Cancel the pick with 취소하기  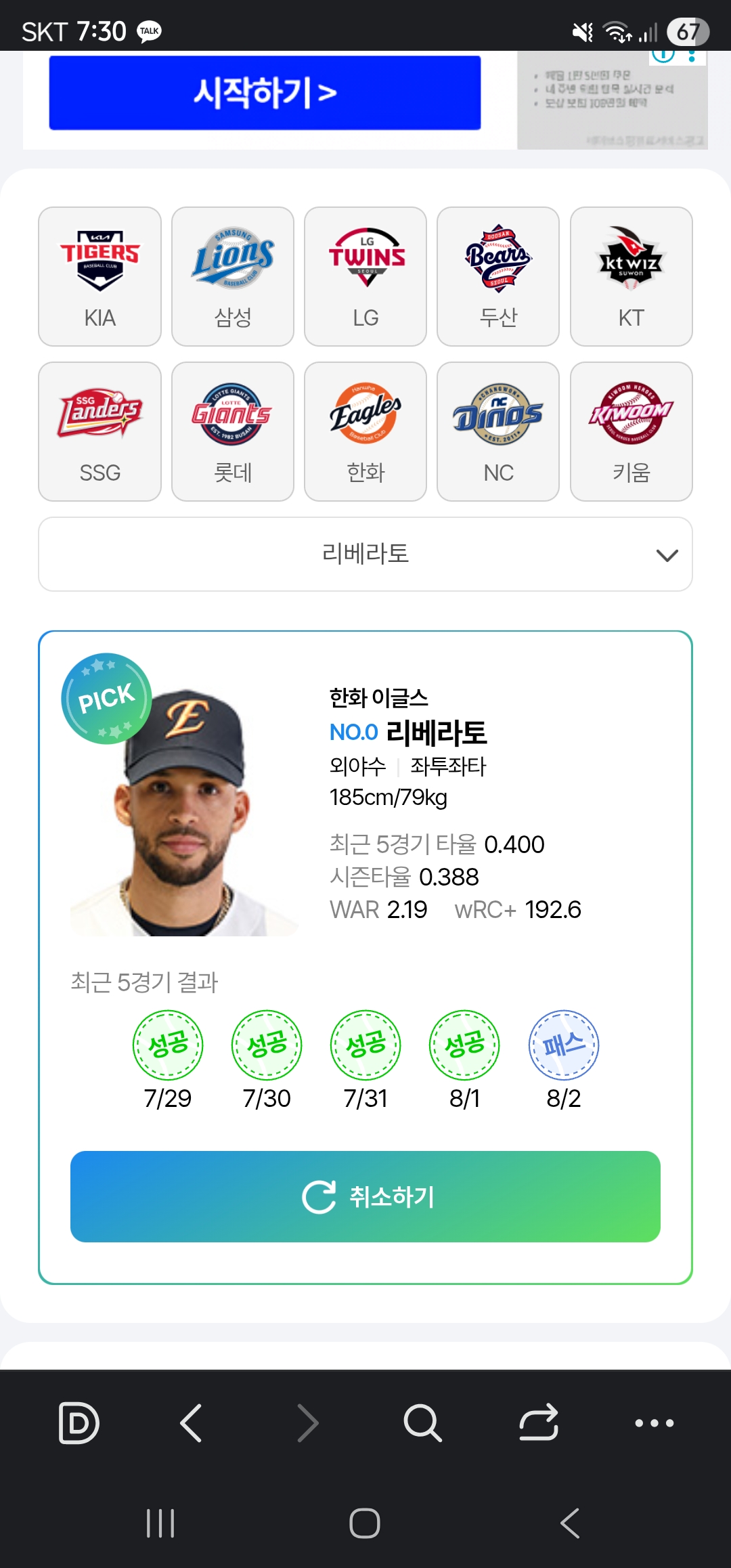click(365, 1196)
